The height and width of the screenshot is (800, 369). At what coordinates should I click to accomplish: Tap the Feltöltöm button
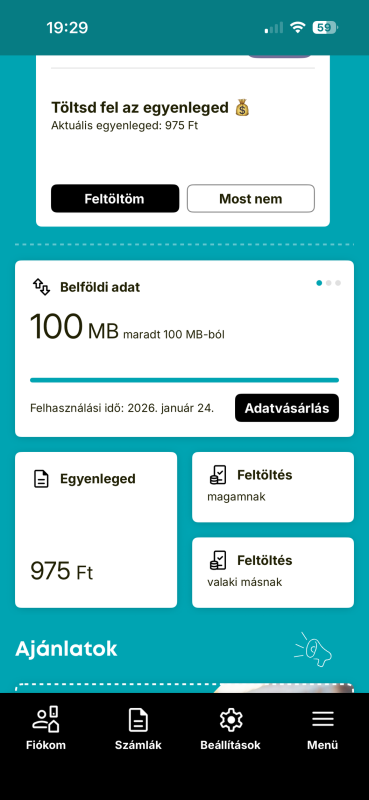click(115, 198)
